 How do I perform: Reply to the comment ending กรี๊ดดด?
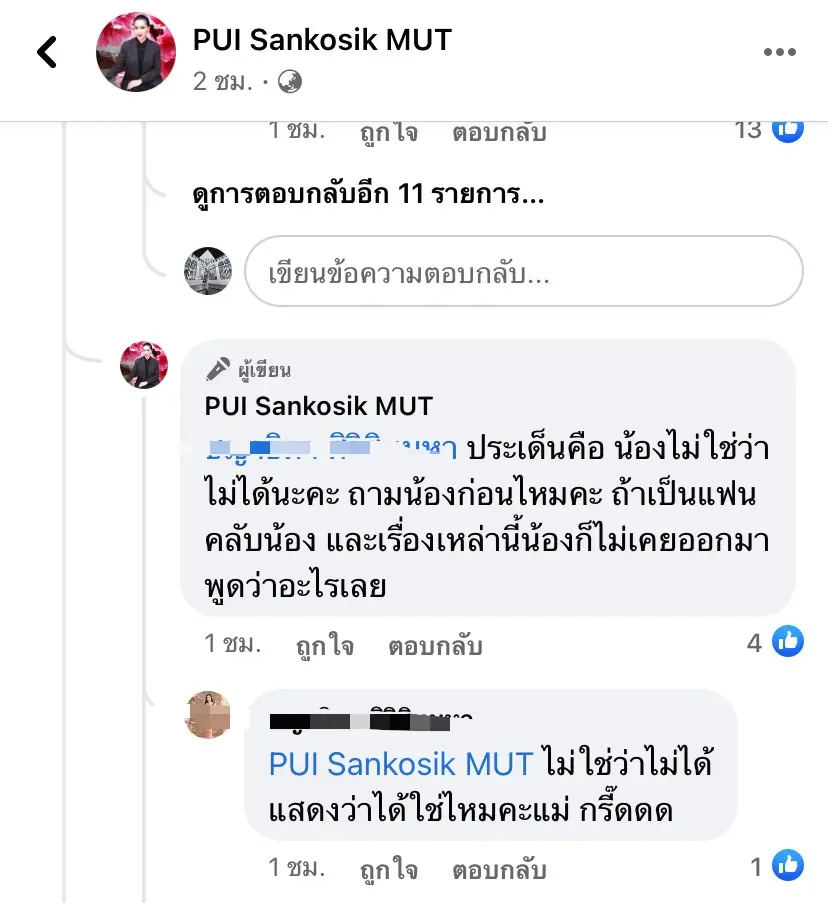499,868
